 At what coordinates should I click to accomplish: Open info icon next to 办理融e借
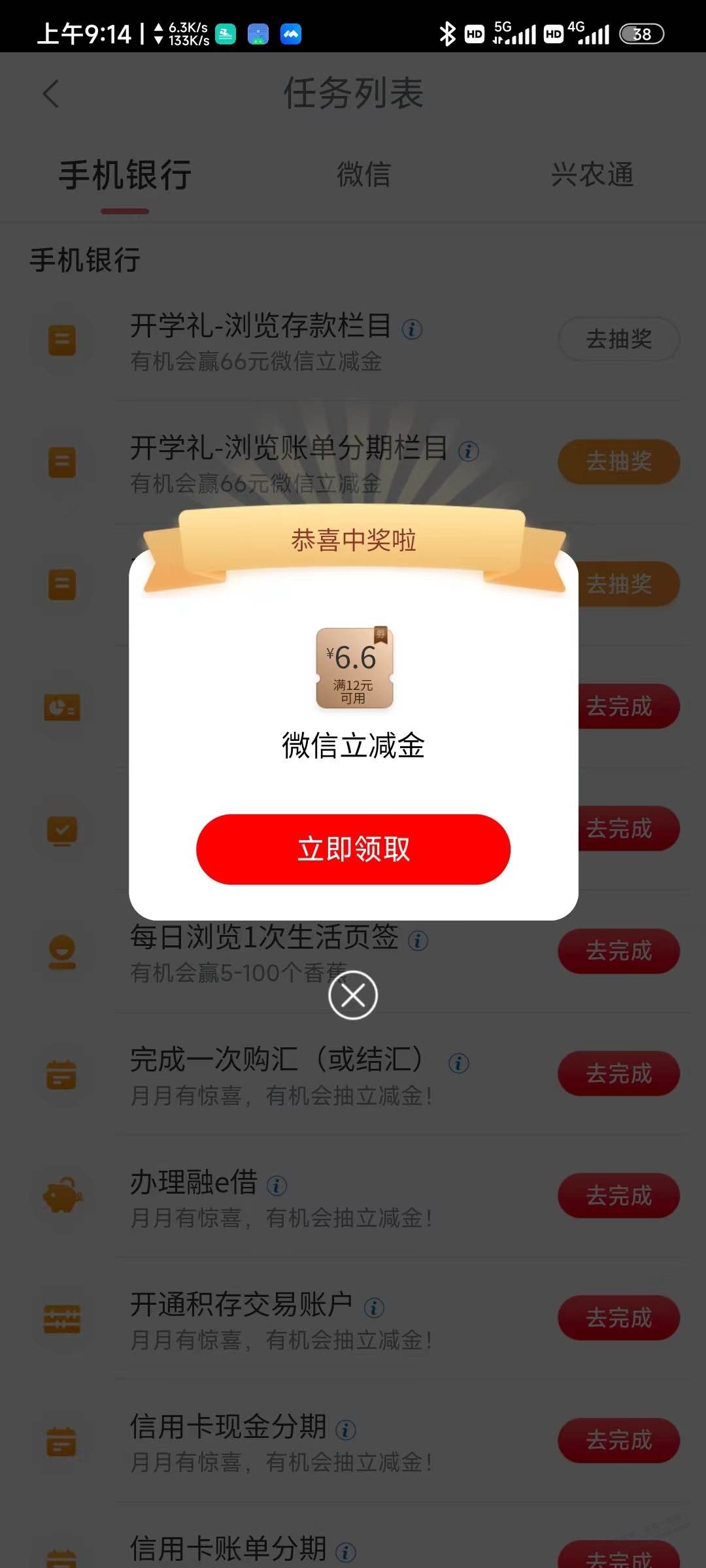[x=277, y=1185]
